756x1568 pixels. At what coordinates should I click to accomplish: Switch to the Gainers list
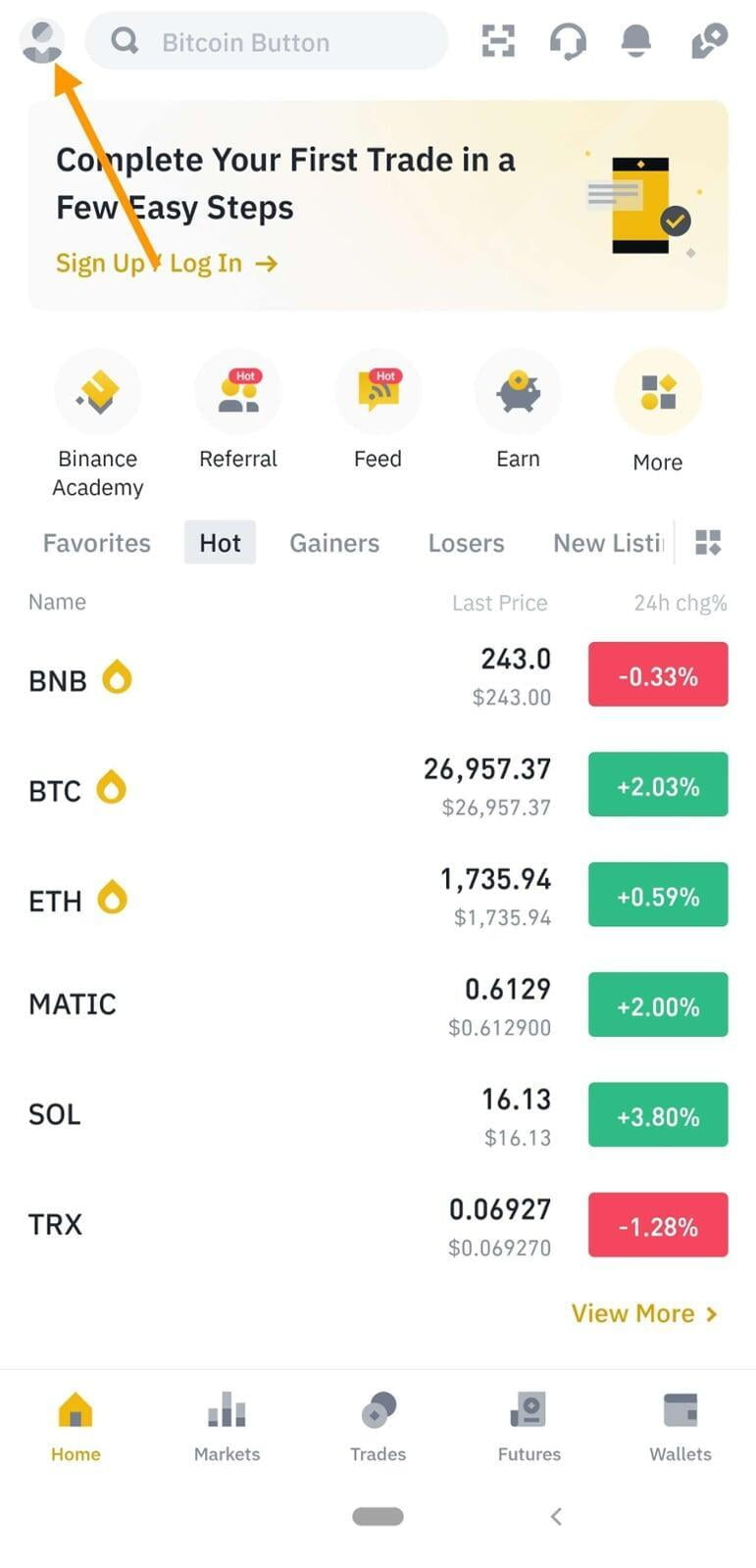(334, 543)
